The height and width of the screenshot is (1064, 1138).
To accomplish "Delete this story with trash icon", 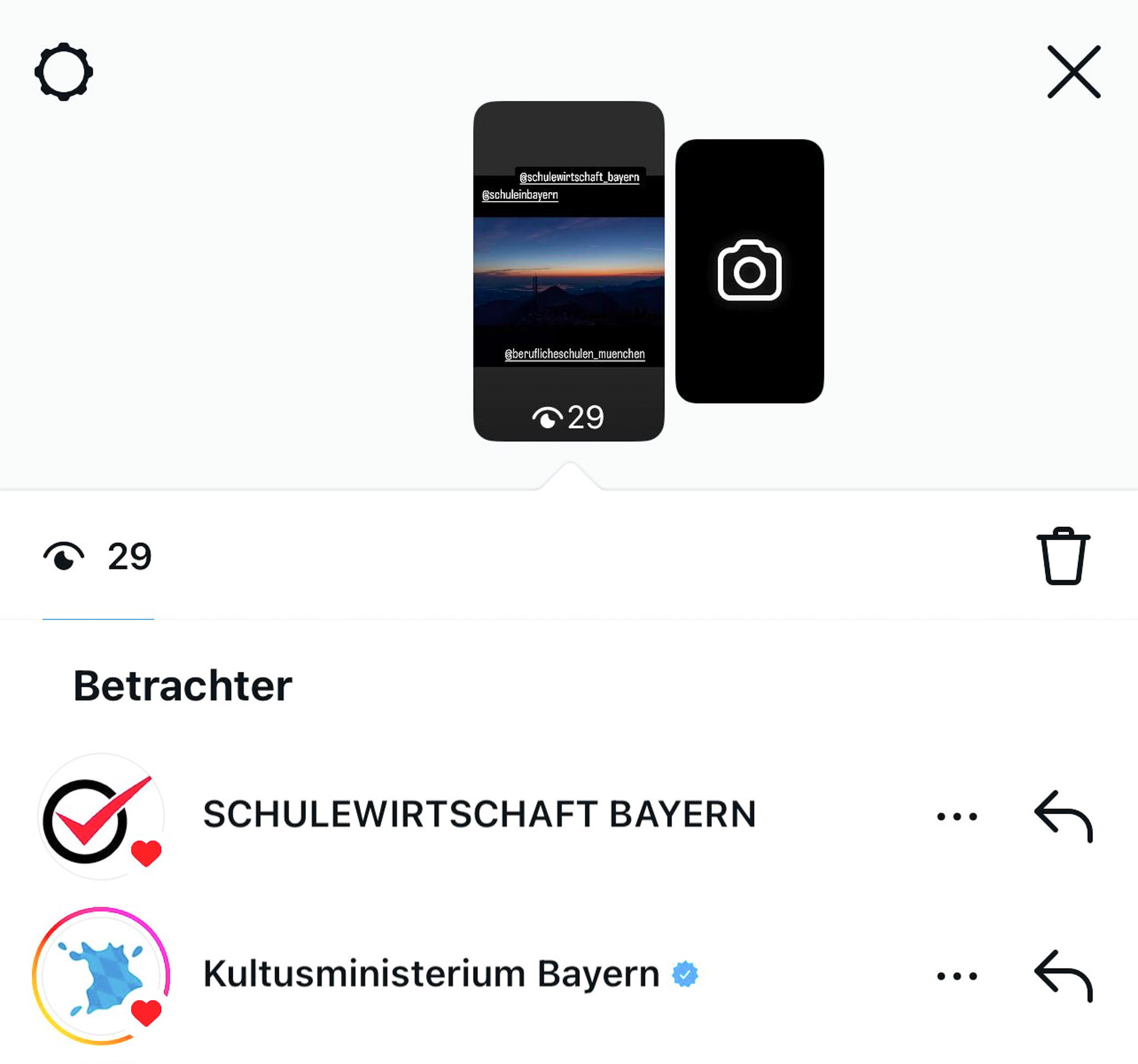I will pyautogui.click(x=1062, y=556).
